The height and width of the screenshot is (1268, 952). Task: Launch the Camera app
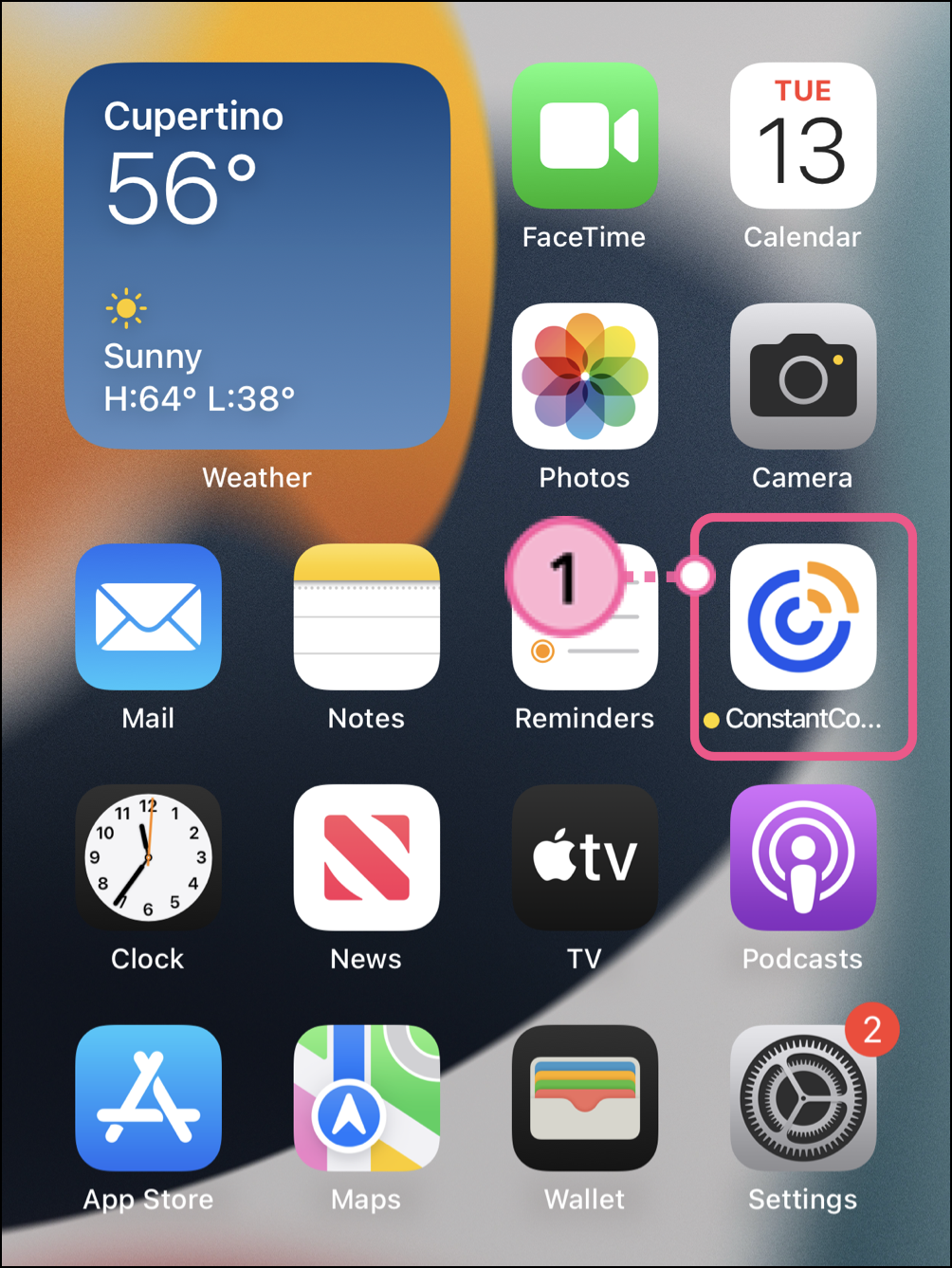(802, 377)
